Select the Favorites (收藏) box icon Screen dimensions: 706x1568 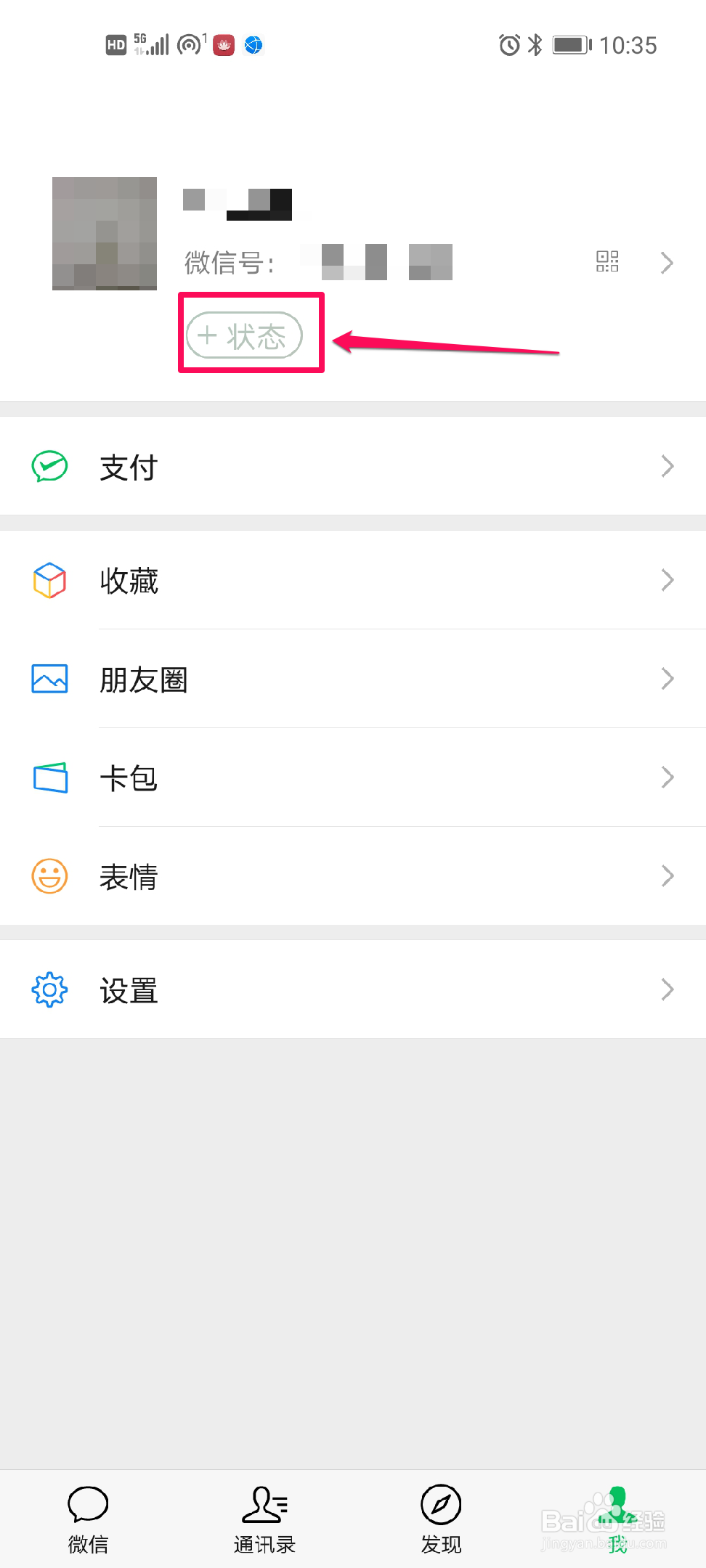pos(49,580)
